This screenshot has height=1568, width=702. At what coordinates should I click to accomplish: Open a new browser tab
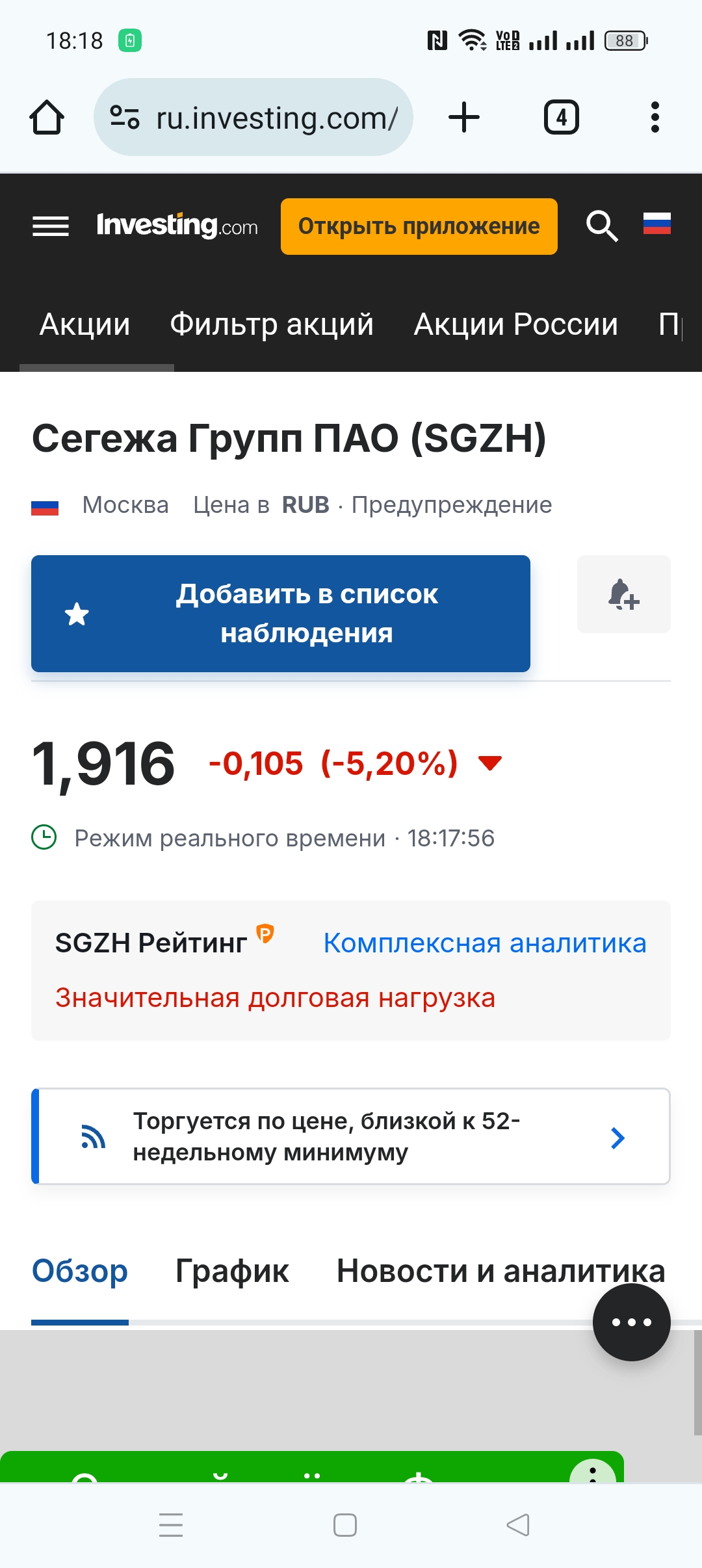(x=464, y=118)
